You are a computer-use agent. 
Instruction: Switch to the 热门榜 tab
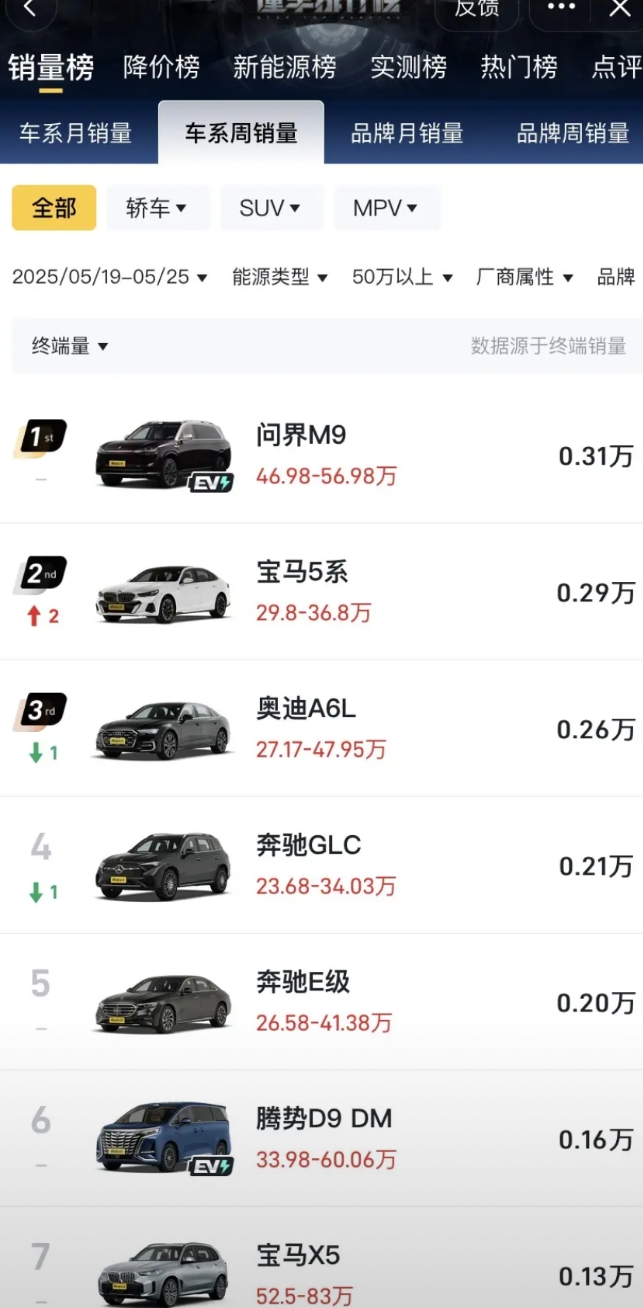(x=519, y=67)
